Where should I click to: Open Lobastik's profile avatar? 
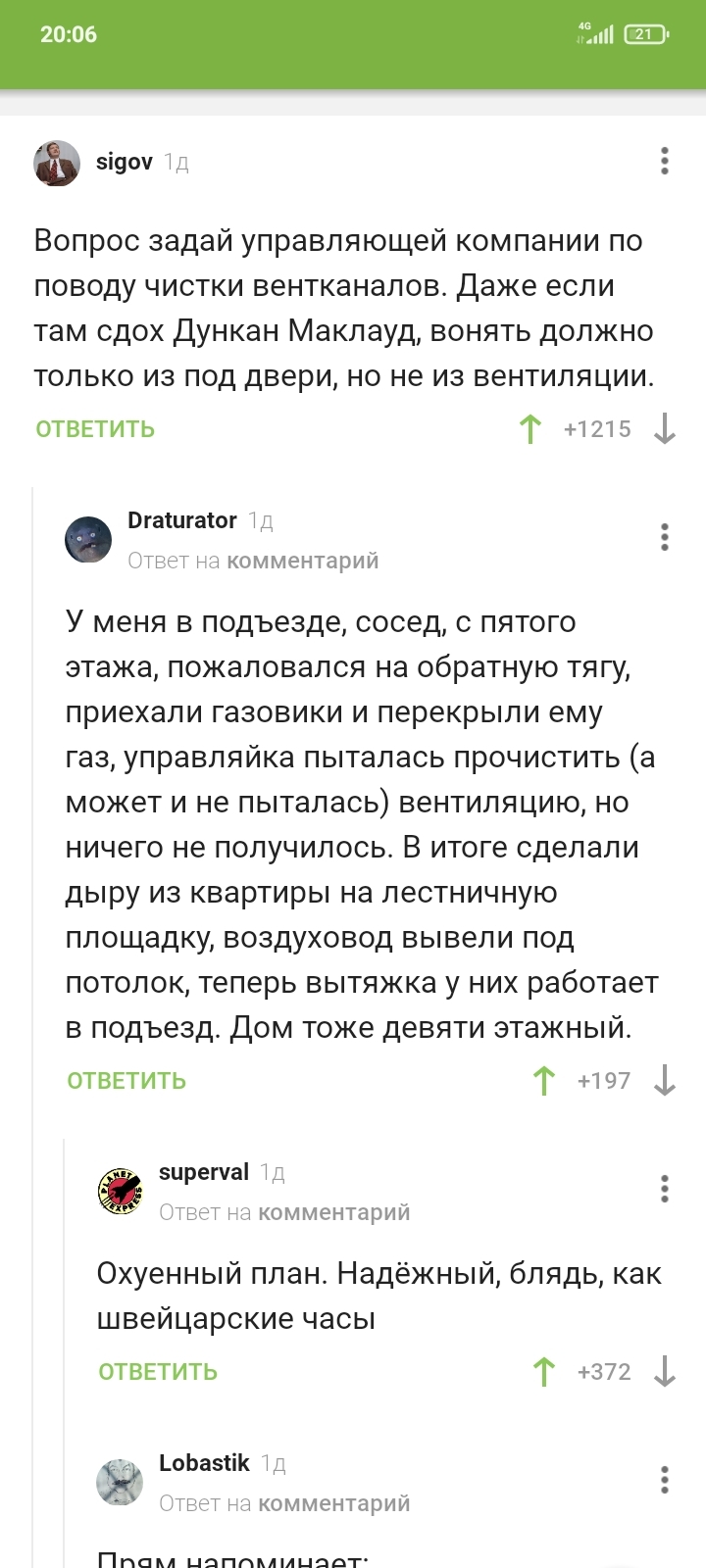click(120, 1482)
